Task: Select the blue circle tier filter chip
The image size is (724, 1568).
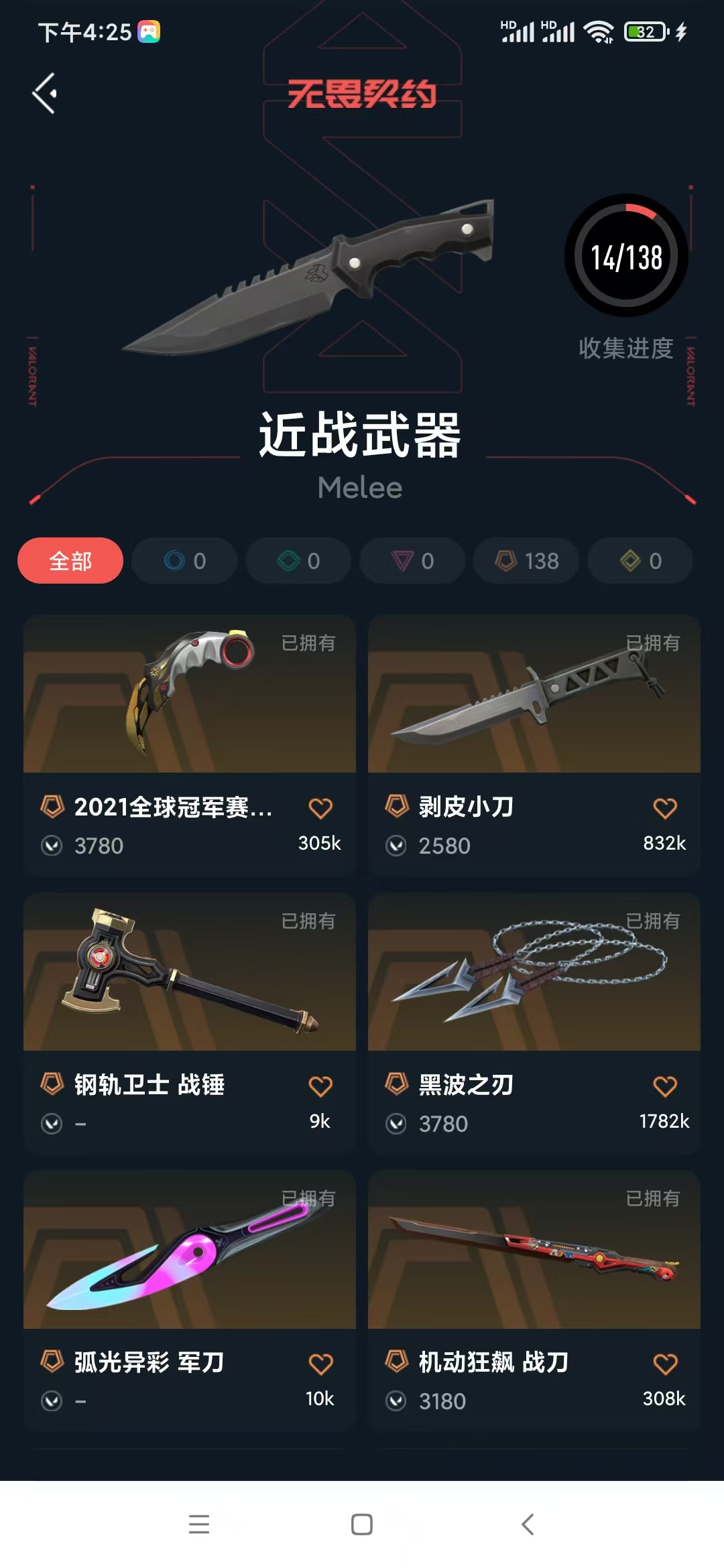Action: (x=184, y=561)
